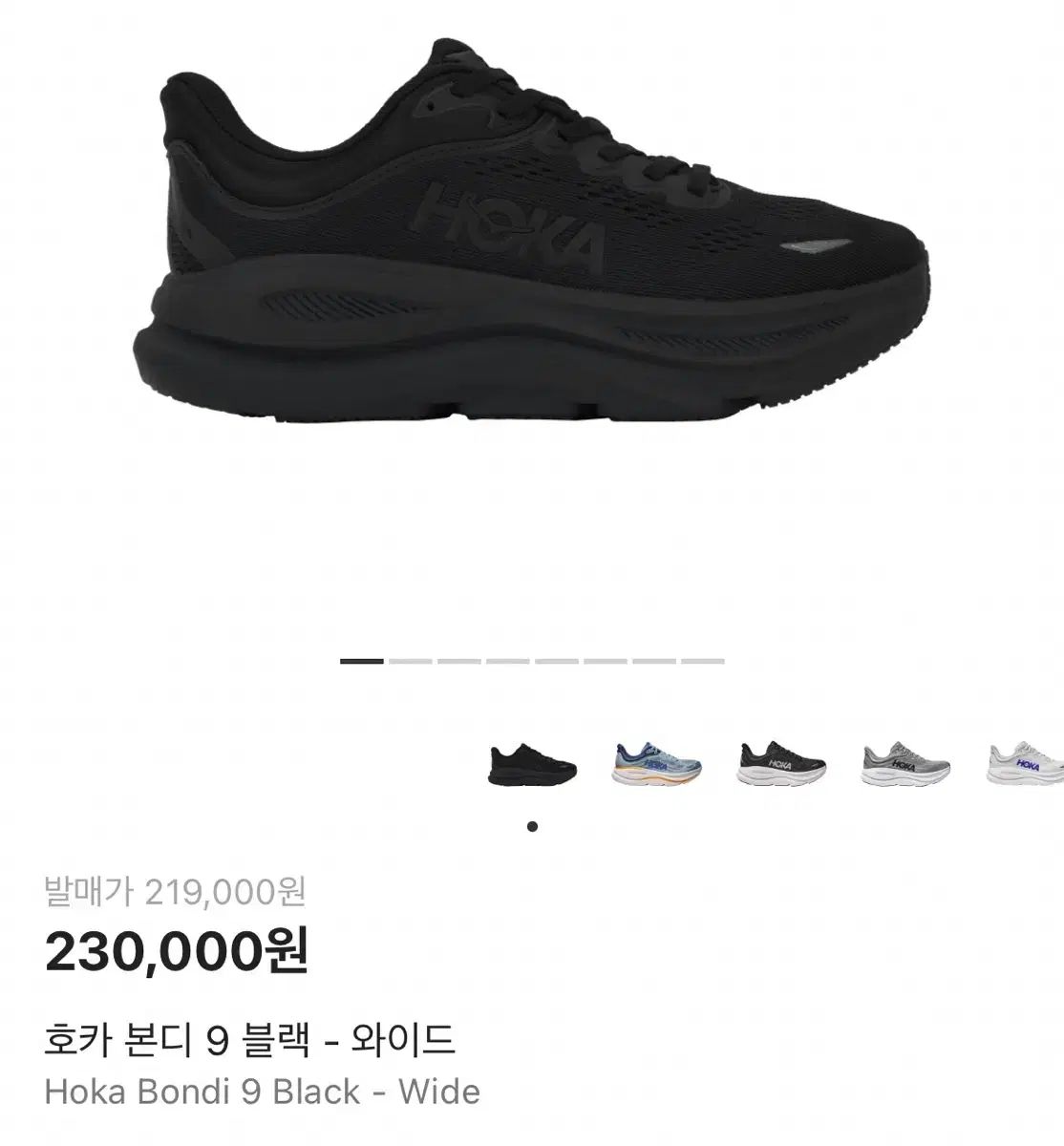Select the all-black colorway thumbnail

coord(533,764)
